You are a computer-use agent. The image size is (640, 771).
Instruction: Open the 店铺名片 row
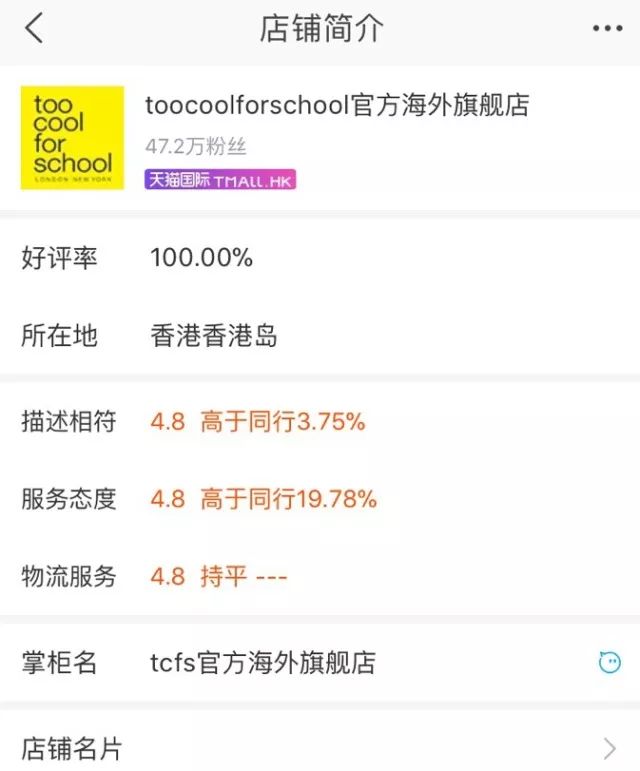(320, 746)
